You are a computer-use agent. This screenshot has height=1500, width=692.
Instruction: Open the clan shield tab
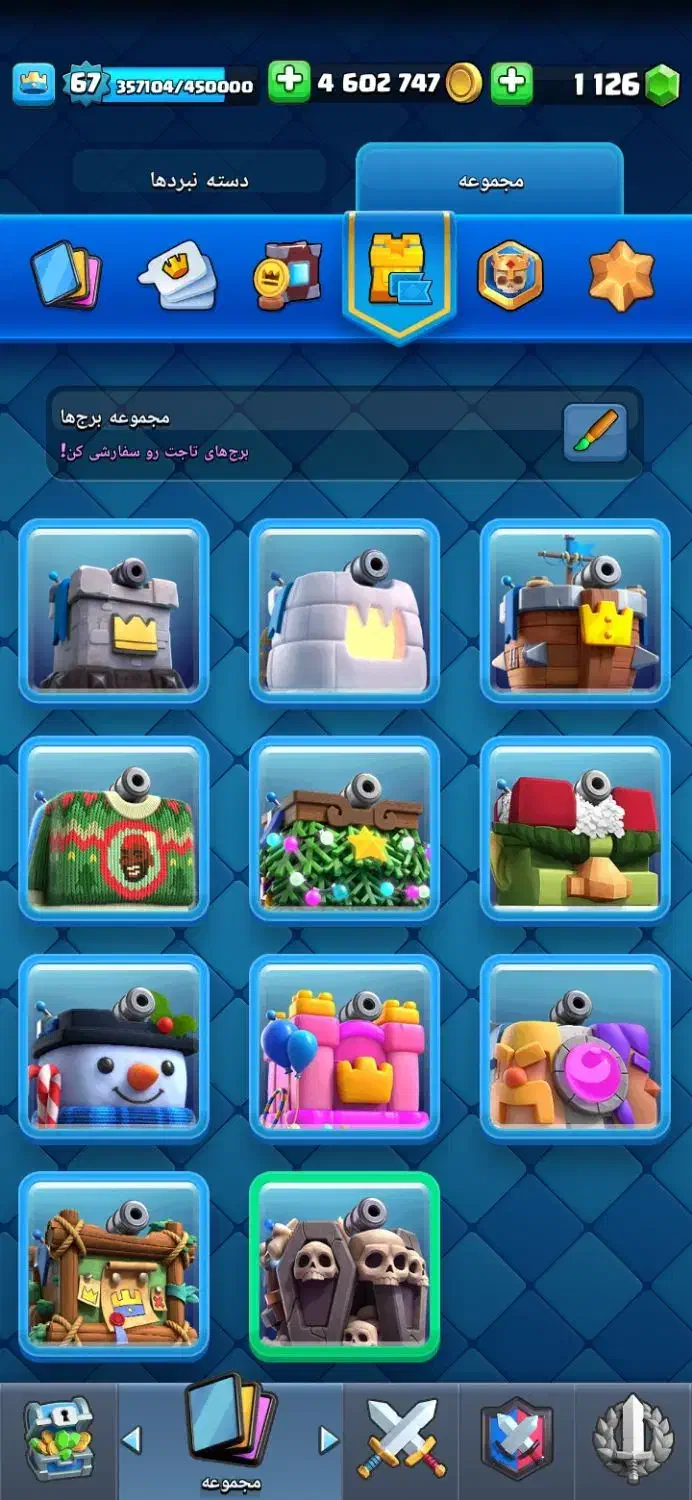point(517,1440)
